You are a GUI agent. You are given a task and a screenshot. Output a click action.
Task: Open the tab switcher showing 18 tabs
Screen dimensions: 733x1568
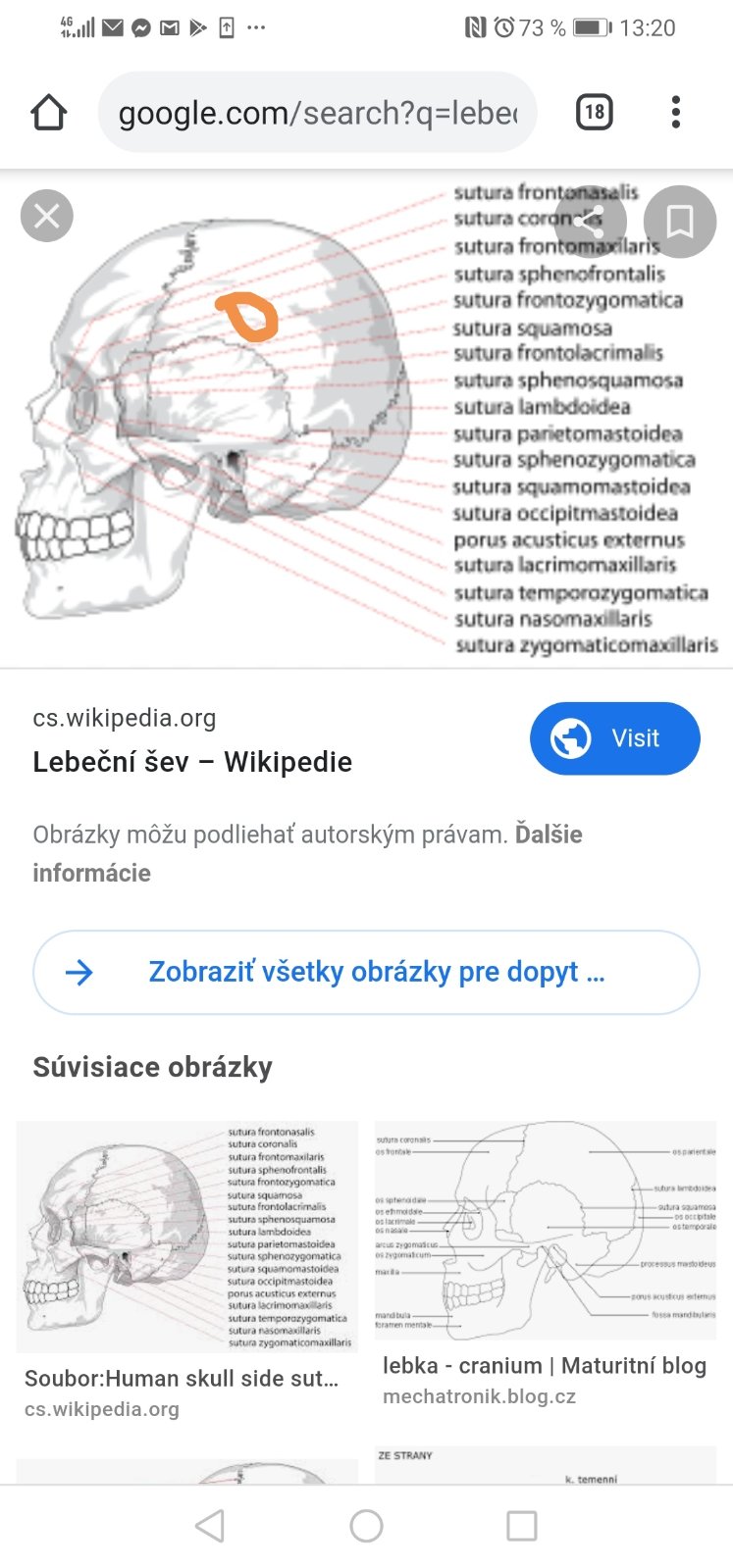594,112
